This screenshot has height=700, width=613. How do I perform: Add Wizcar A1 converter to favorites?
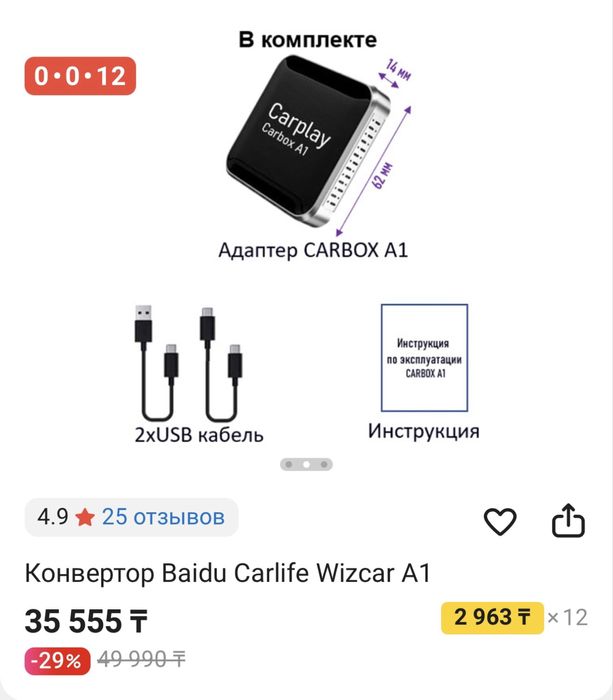499,521
